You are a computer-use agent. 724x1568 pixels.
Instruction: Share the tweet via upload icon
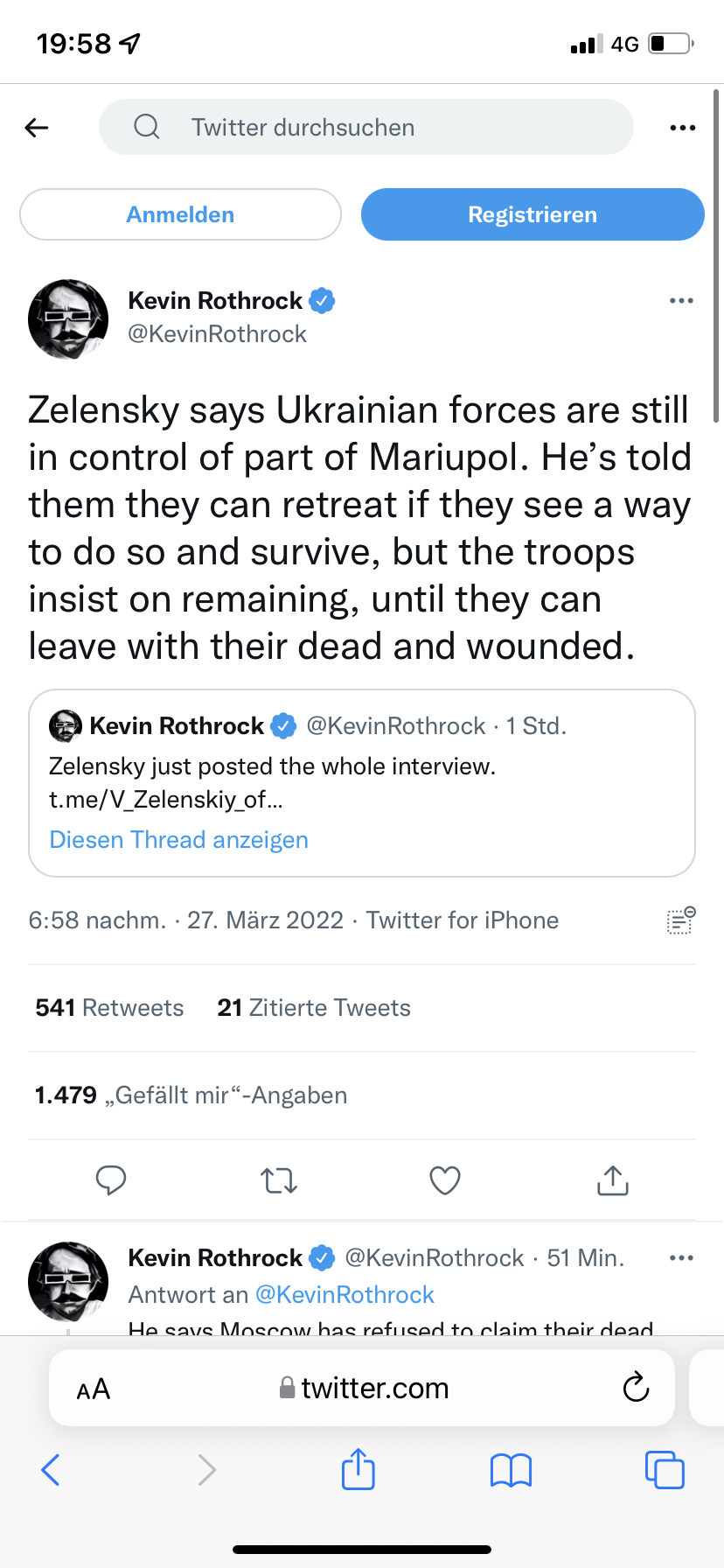[x=613, y=1180]
